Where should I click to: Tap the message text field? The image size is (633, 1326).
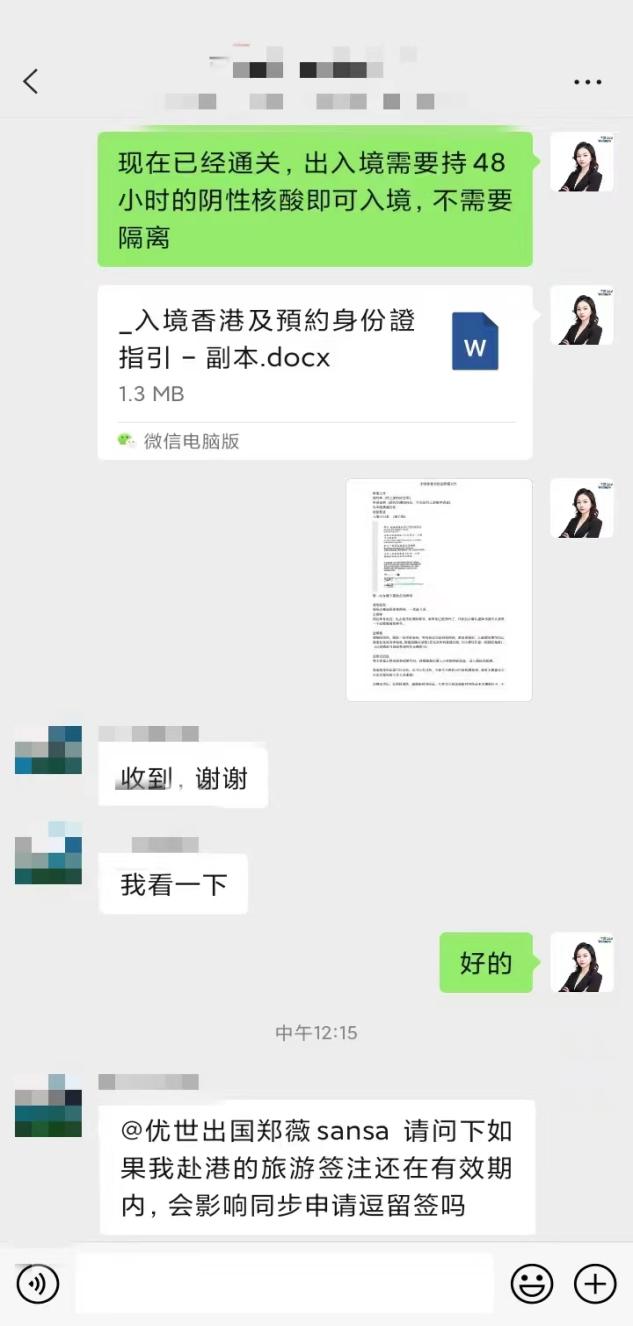coord(284,1283)
